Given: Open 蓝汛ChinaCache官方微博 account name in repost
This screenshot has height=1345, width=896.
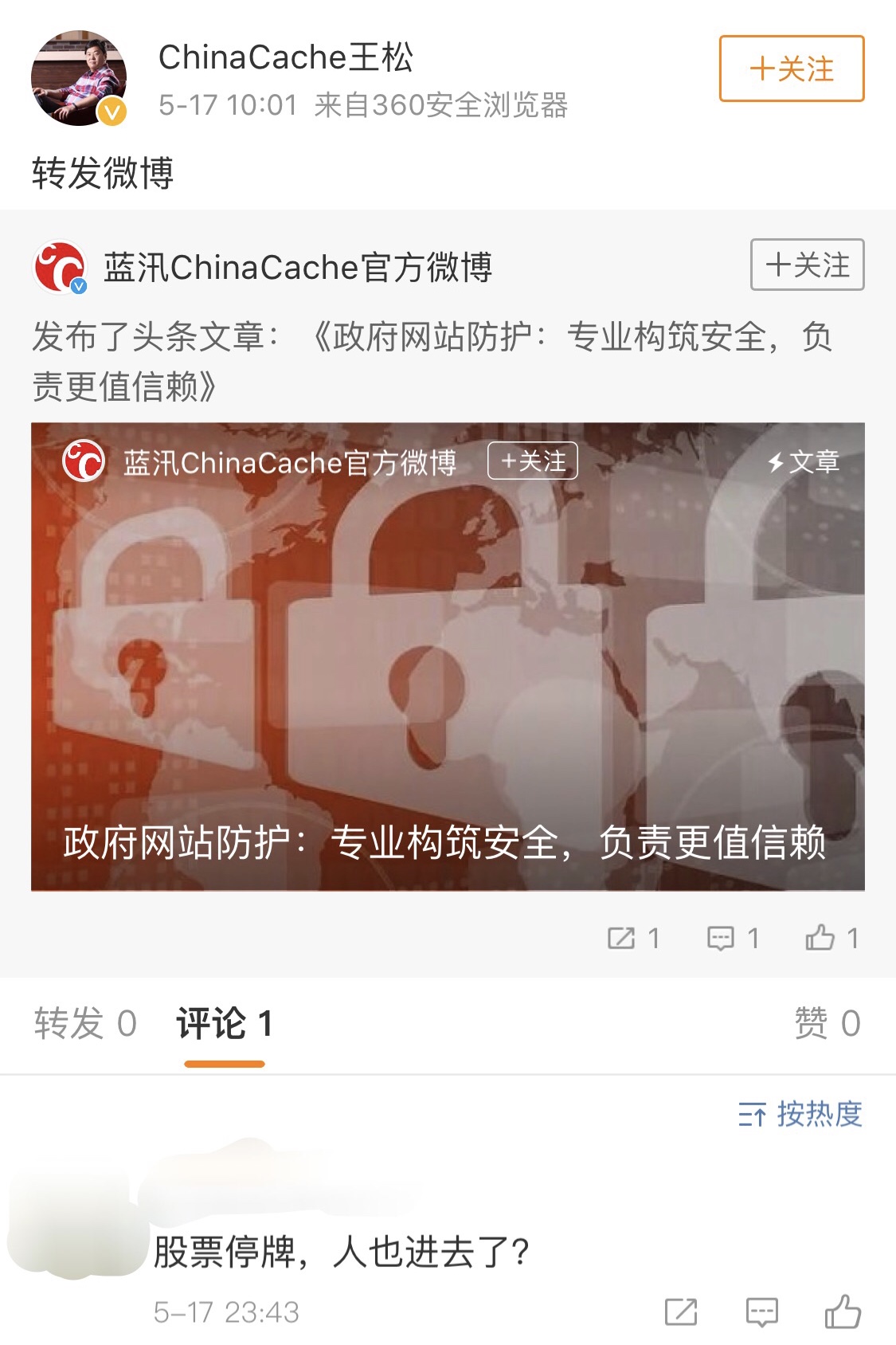Looking at the screenshot, I should pyautogui.click(x=297, y=267).
